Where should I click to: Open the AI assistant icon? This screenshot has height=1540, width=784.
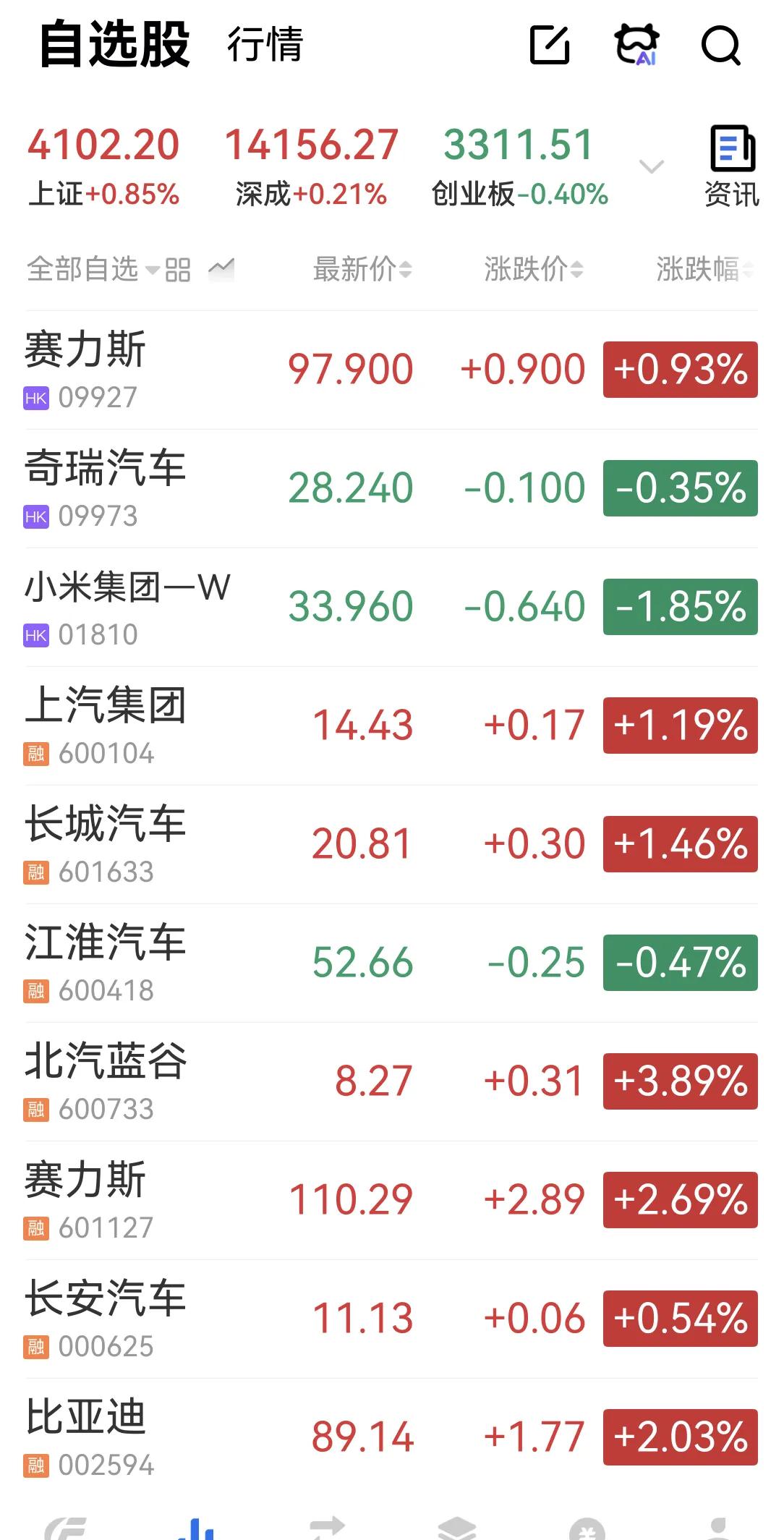point(636,45)
